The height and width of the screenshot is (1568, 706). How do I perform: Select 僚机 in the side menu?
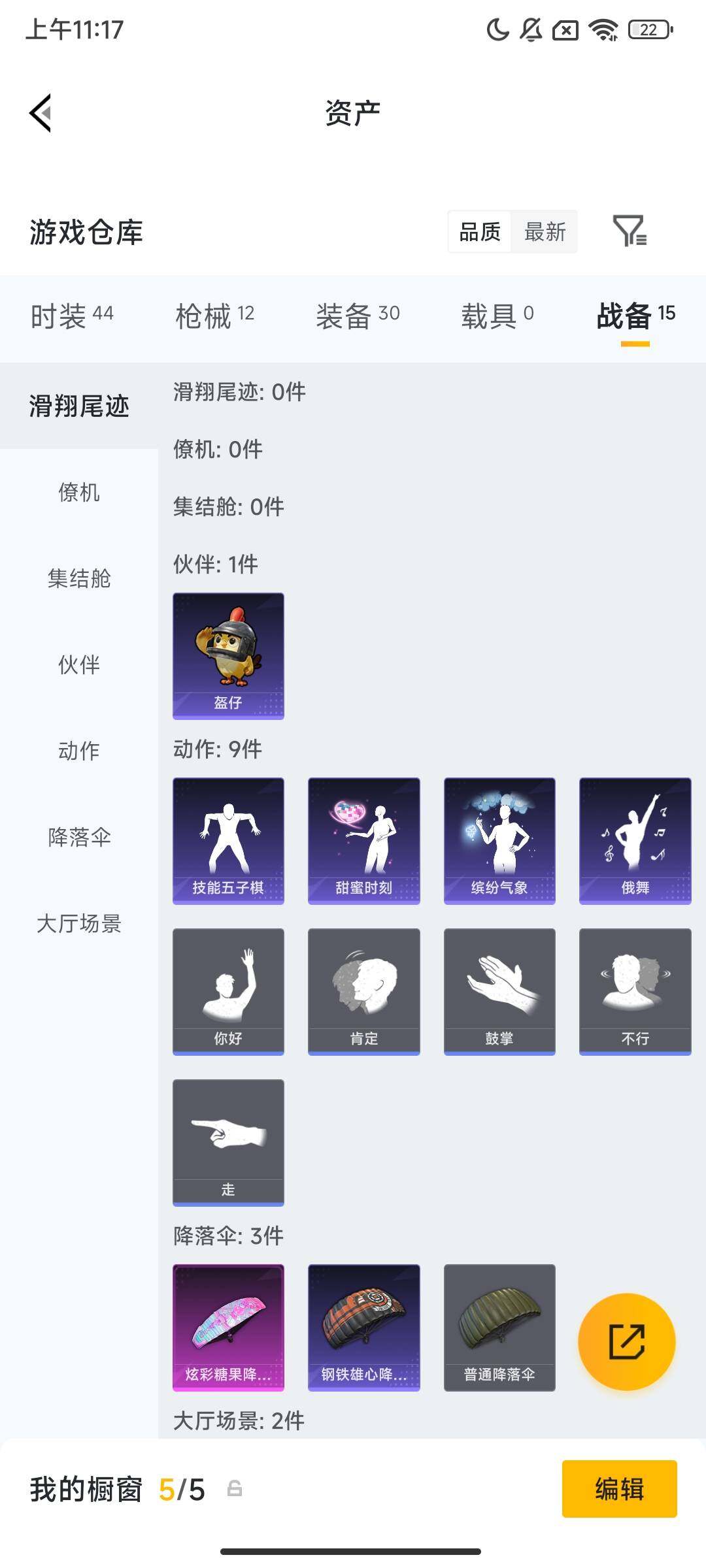tap(78, 492)
